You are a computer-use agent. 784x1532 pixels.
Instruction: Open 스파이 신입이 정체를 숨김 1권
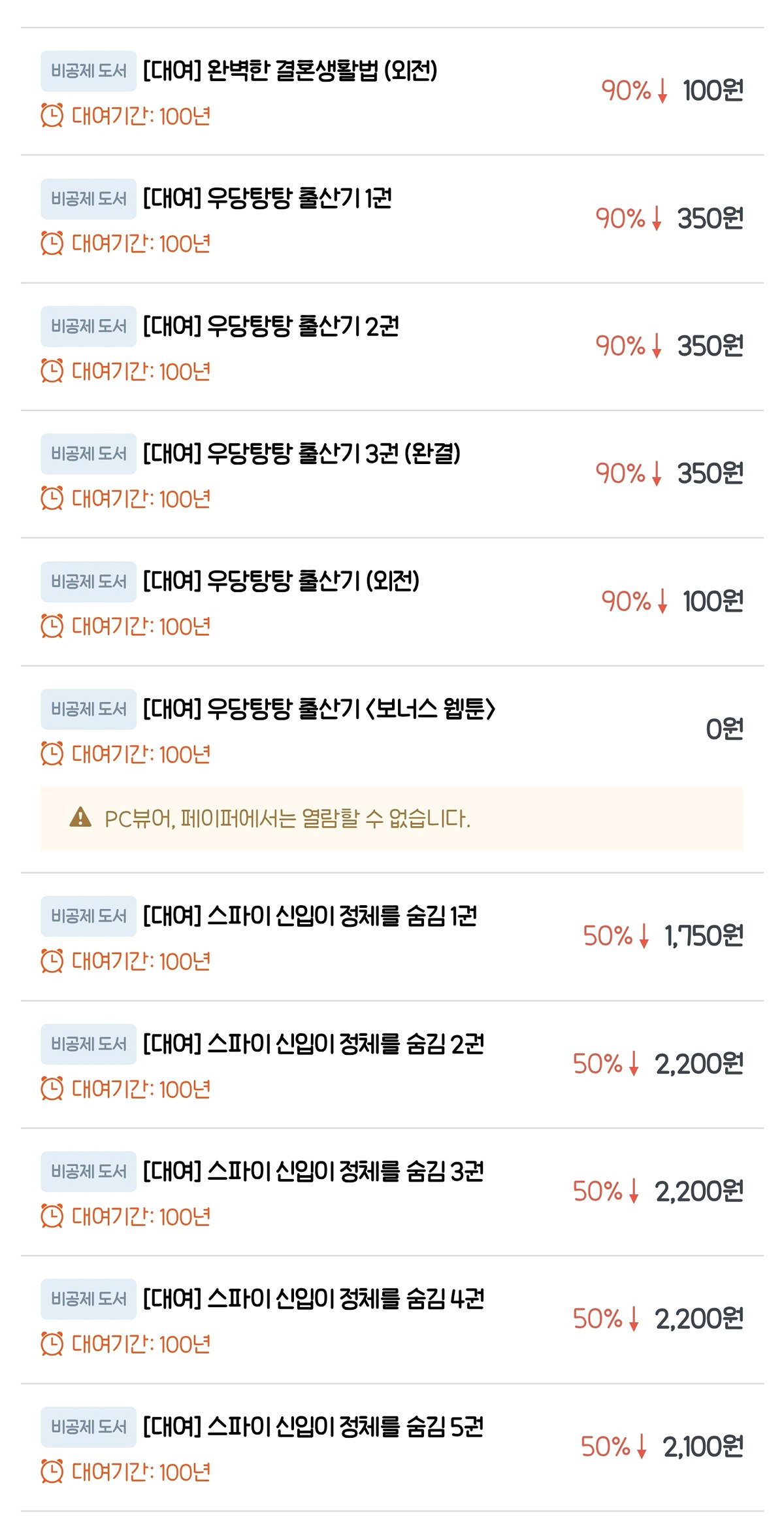coord(392,937)
